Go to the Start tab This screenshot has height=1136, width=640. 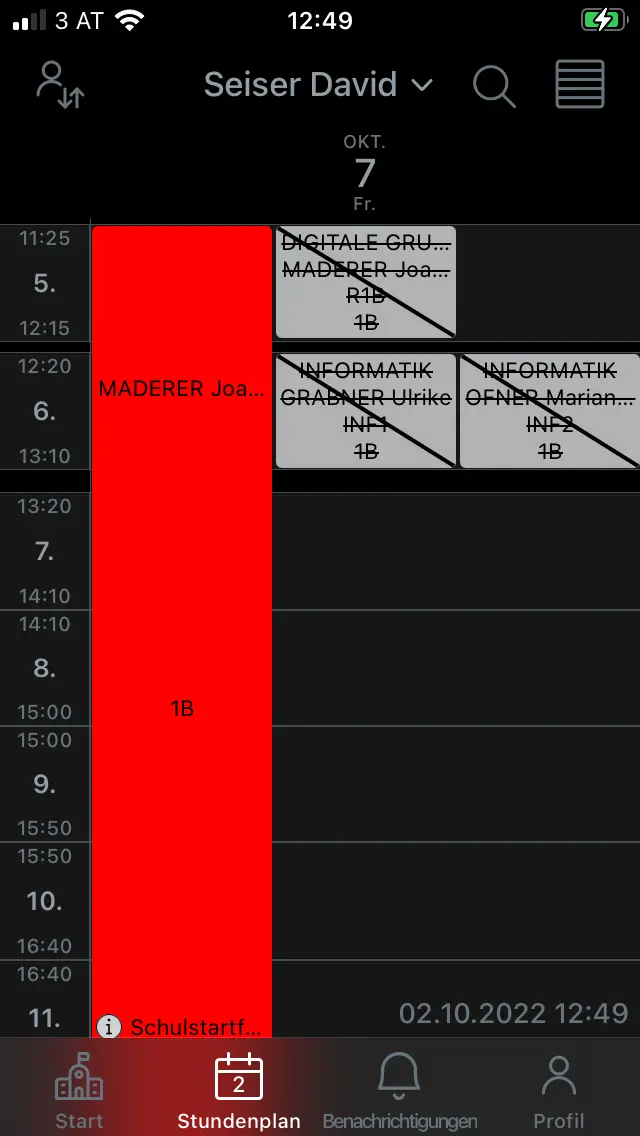pos(79,1090)
